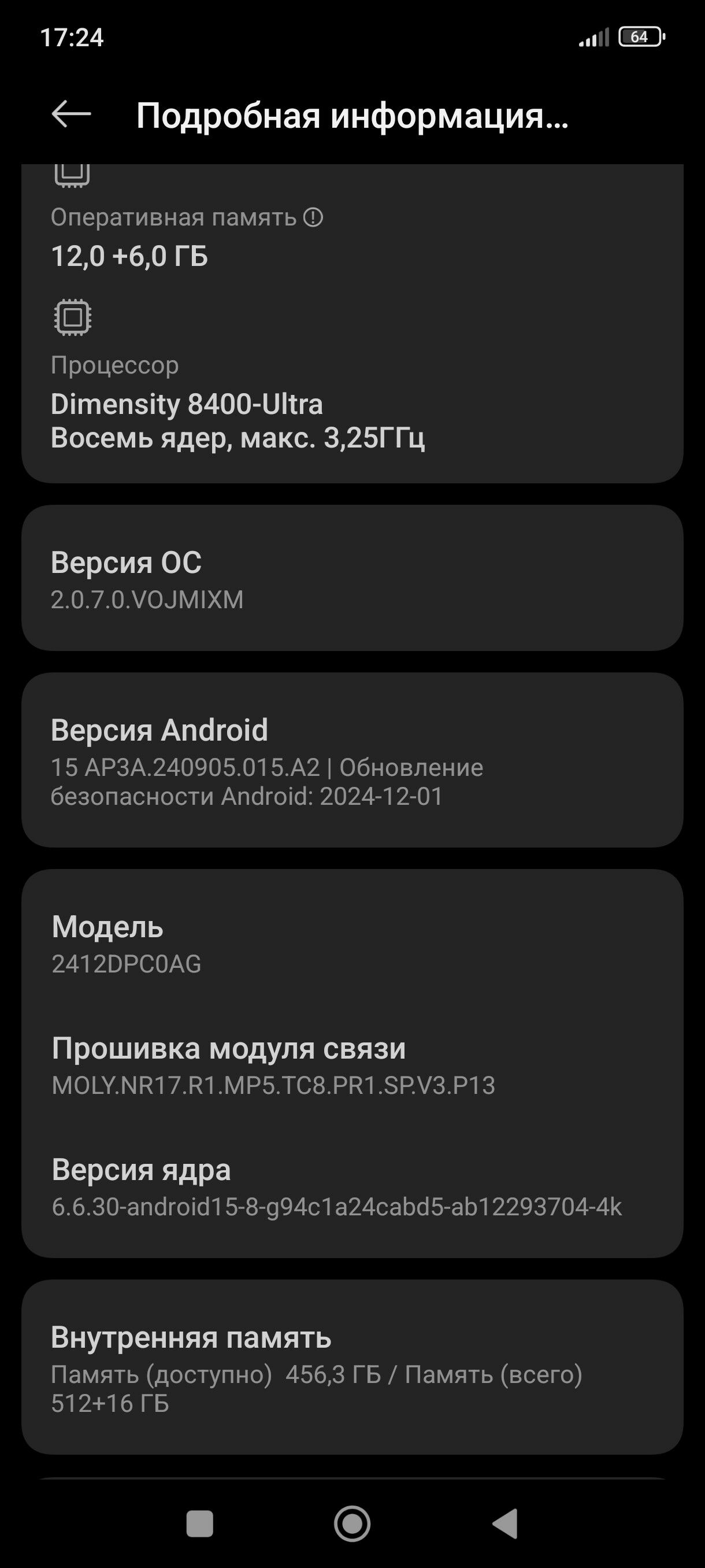Tap the system home button
The width and height of the screenshot is (705, 1568).
pos(352,1523)
